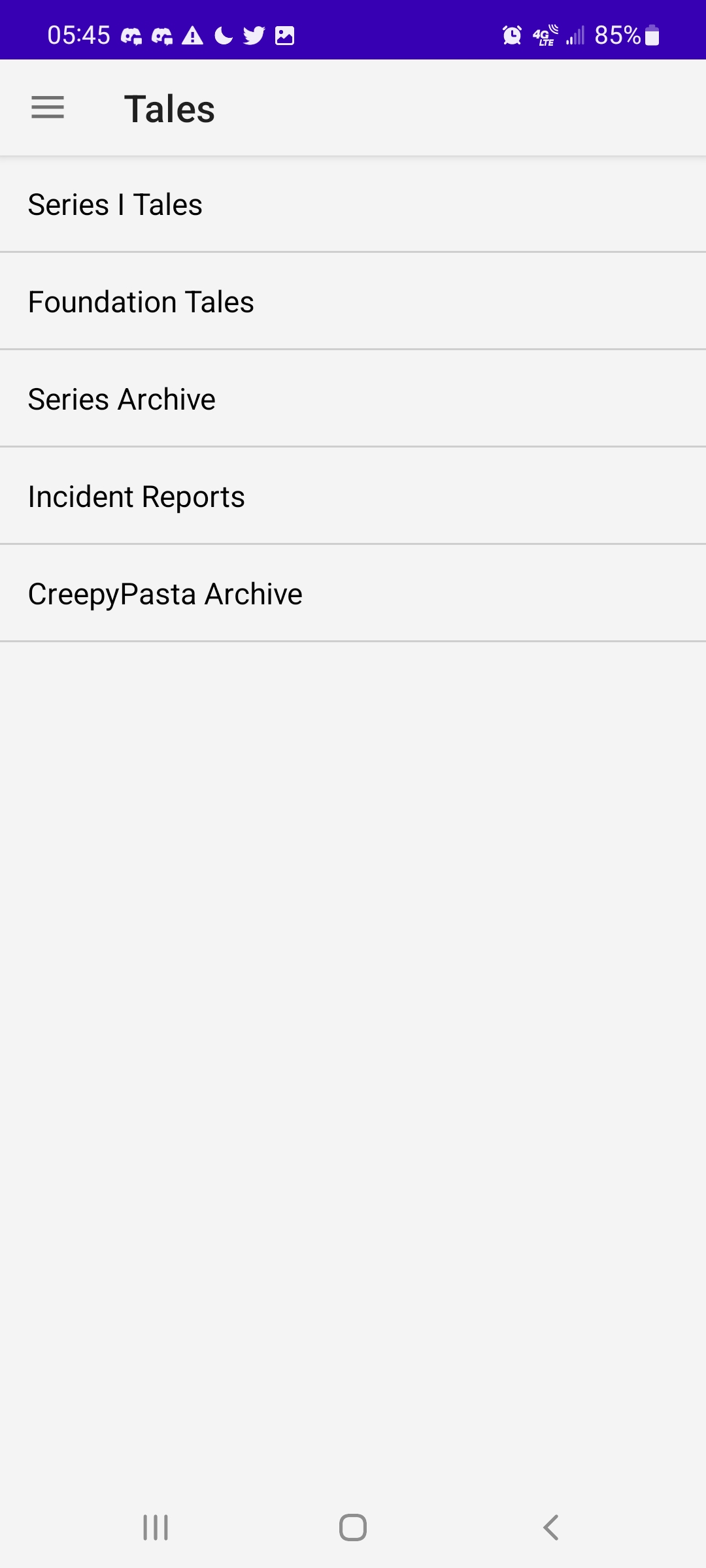
Task: View Incident Reports
Action: click(x=353, y=496)
